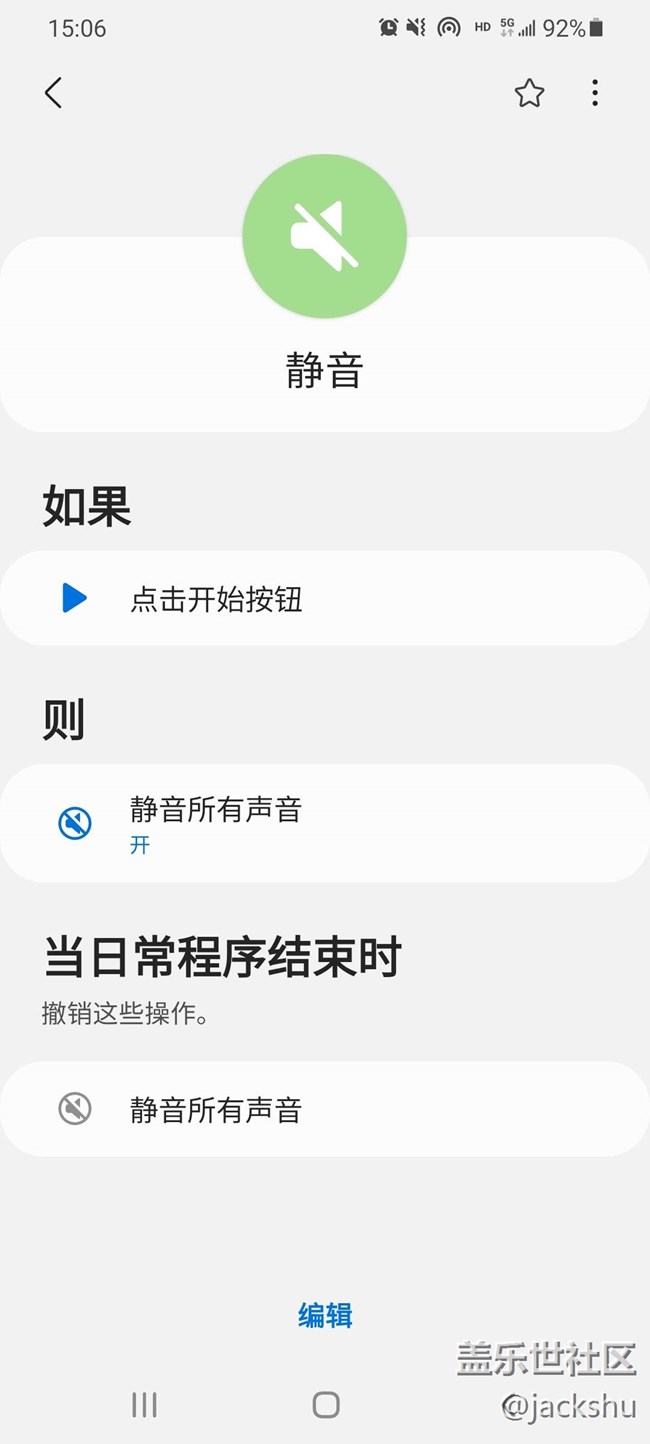This screenshot has width=650, height=1444.
Task: Open the recent apps view
Action: tap(145, 1405)
